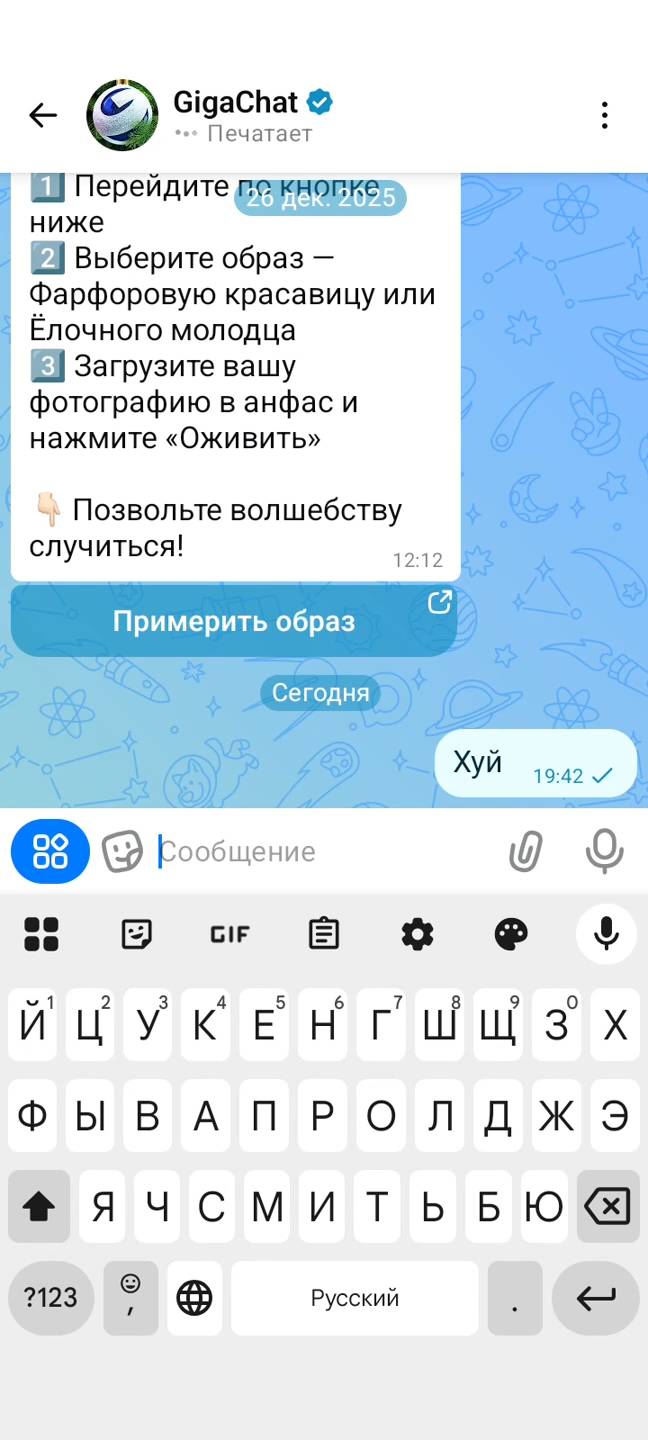The image size is (648, 1440).
Task: Tap the Примерить образ button
Action: (233, 621)
